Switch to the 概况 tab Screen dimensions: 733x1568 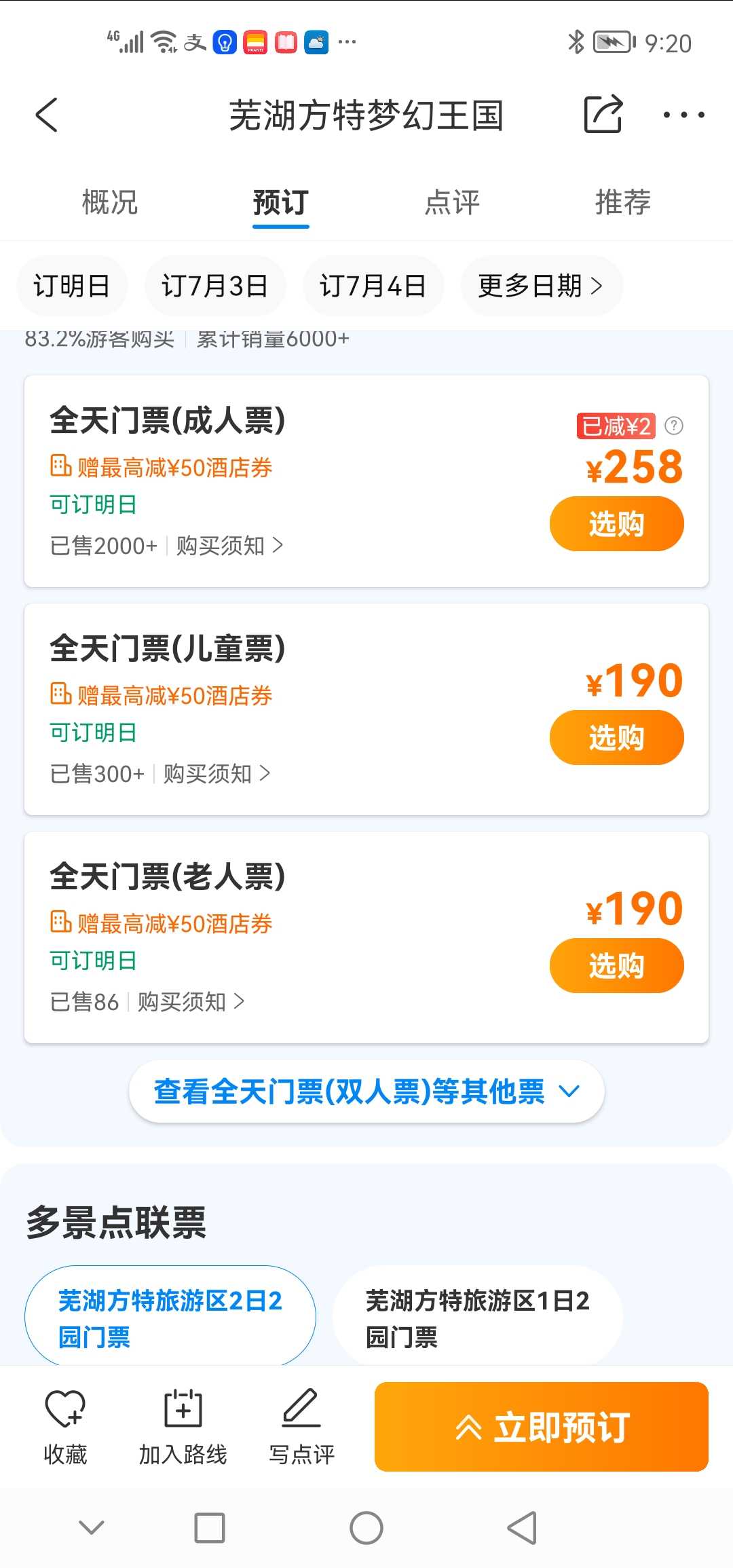[110, 202]
